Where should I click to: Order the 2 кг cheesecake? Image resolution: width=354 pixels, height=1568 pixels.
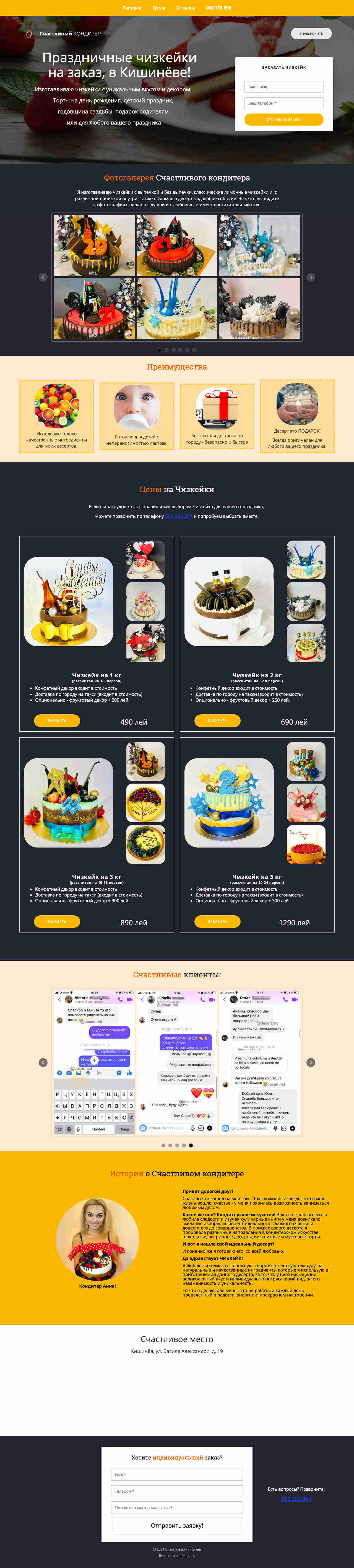click(217, 721)
